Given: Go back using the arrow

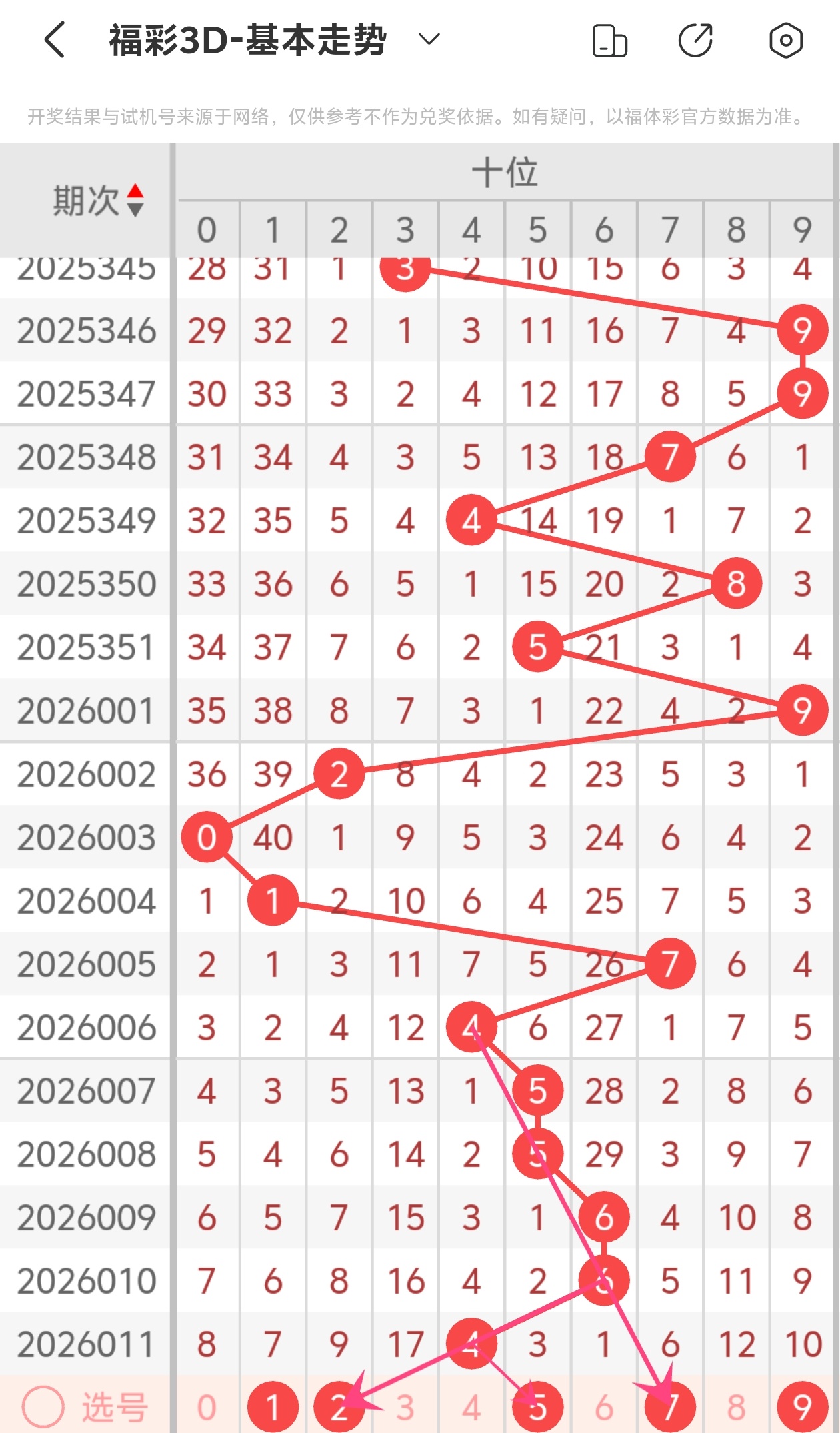Looking at the screenshot, I should [x=56, y=40].
